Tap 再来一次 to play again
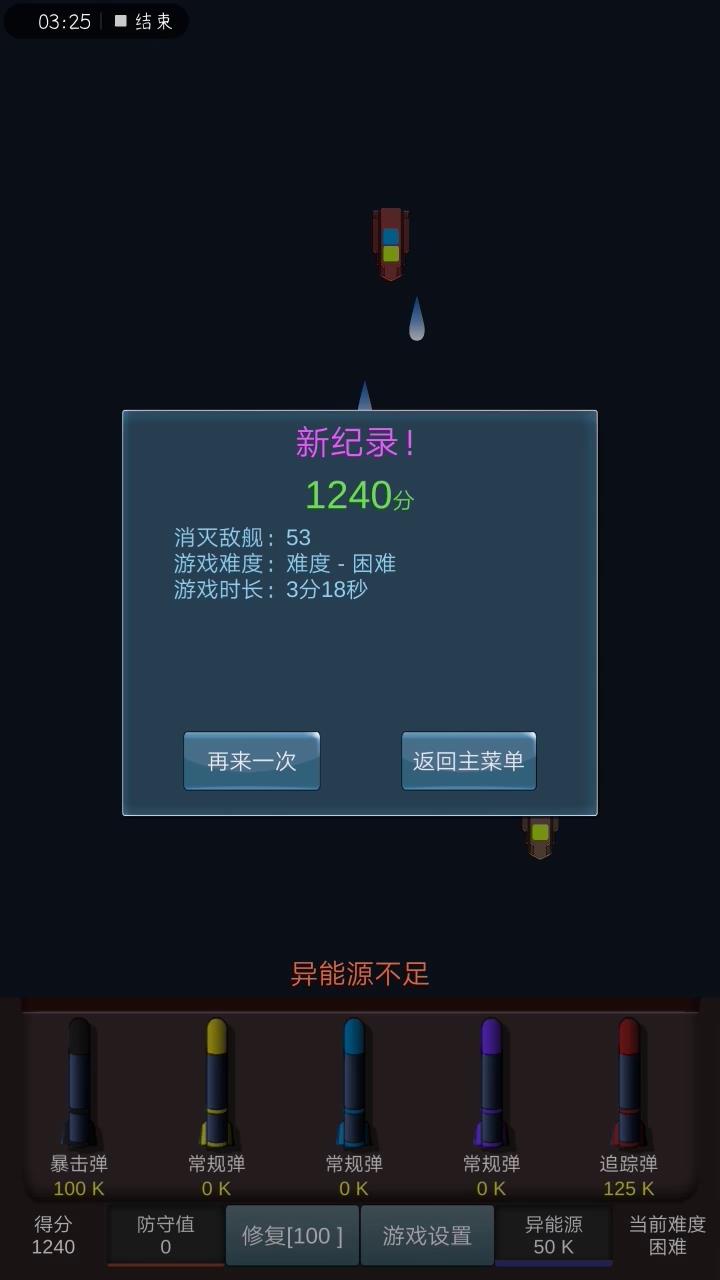The image size is (720, 1280). click(x=252, y=761)
